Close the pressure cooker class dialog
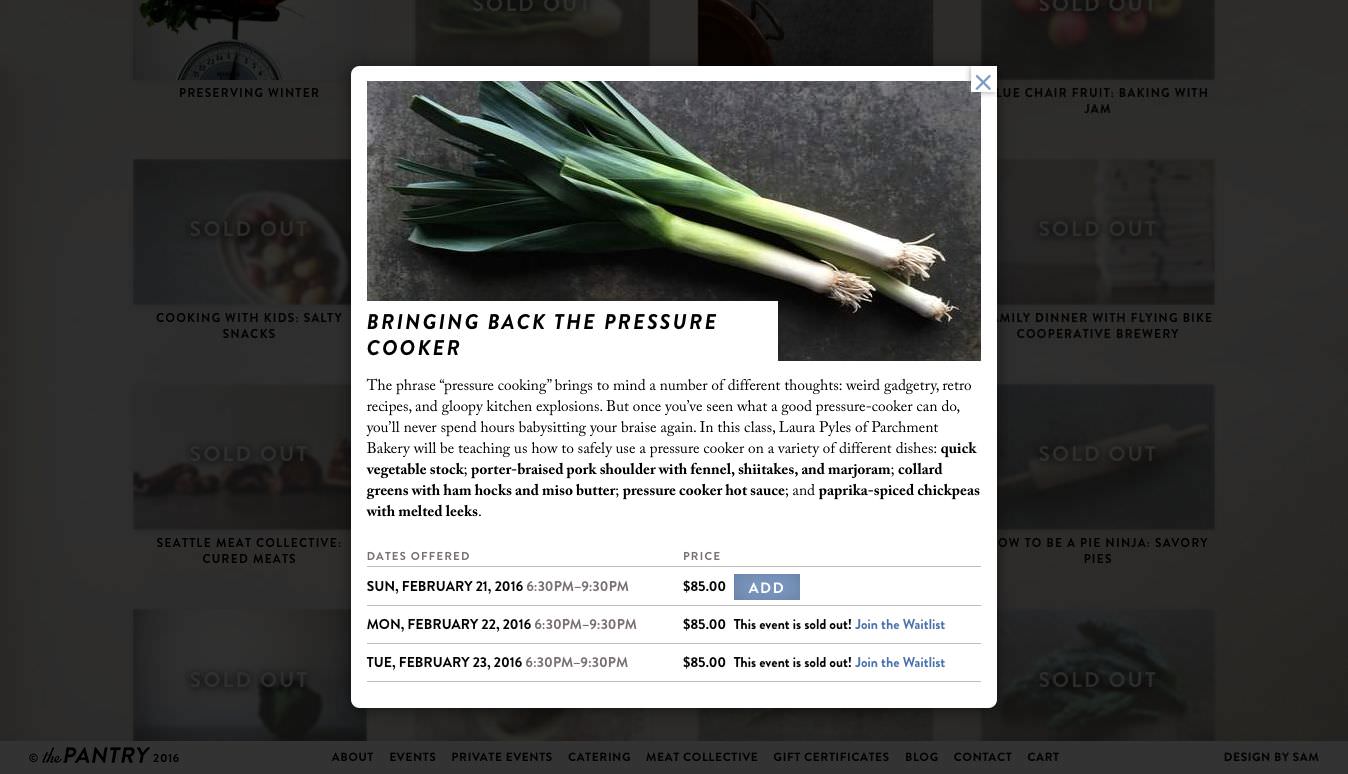The height and width of the screenshot is (774, 1348). (x=983, y=83)
